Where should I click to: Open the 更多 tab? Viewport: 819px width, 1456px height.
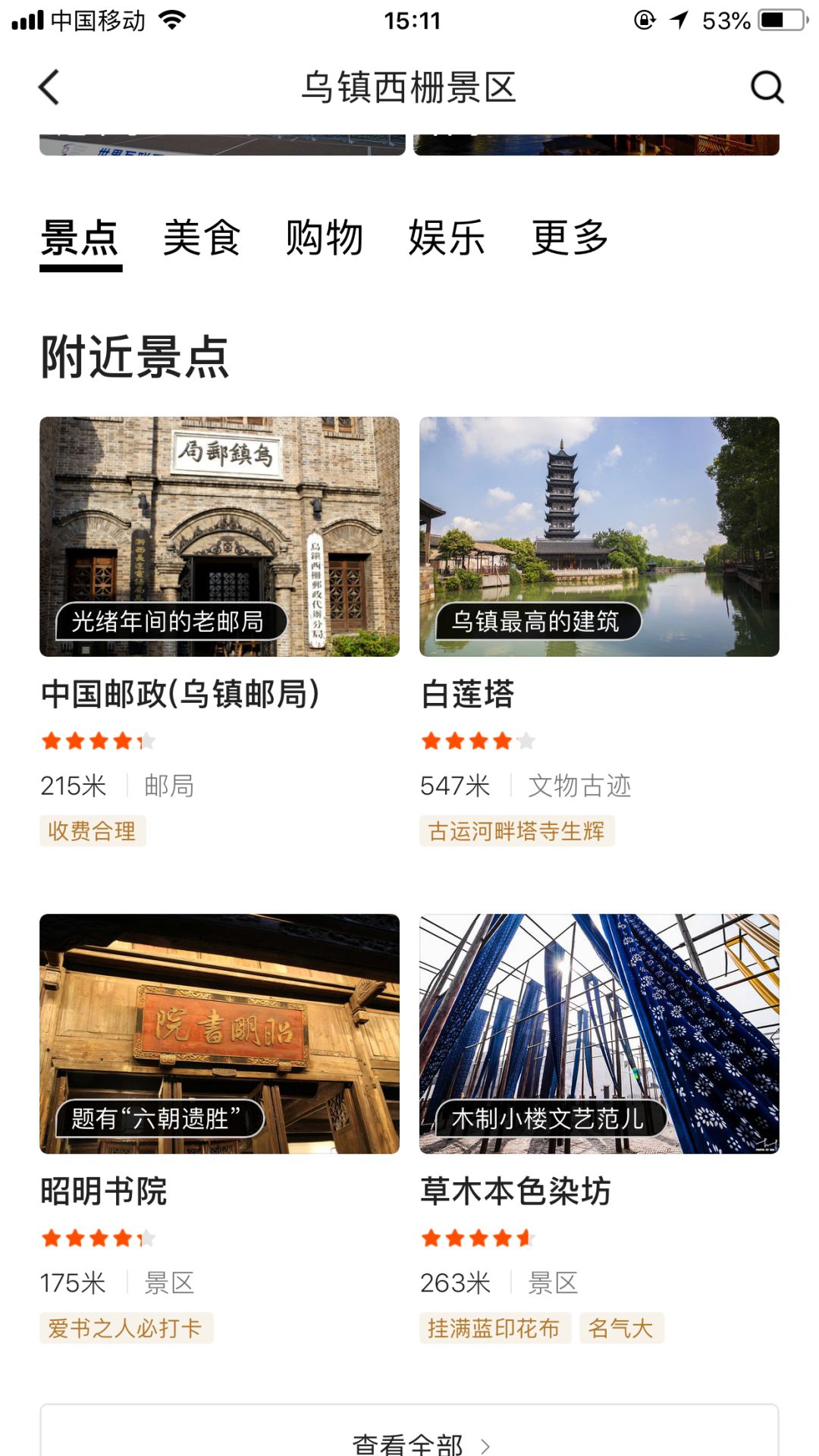click(x=568, y=237)
